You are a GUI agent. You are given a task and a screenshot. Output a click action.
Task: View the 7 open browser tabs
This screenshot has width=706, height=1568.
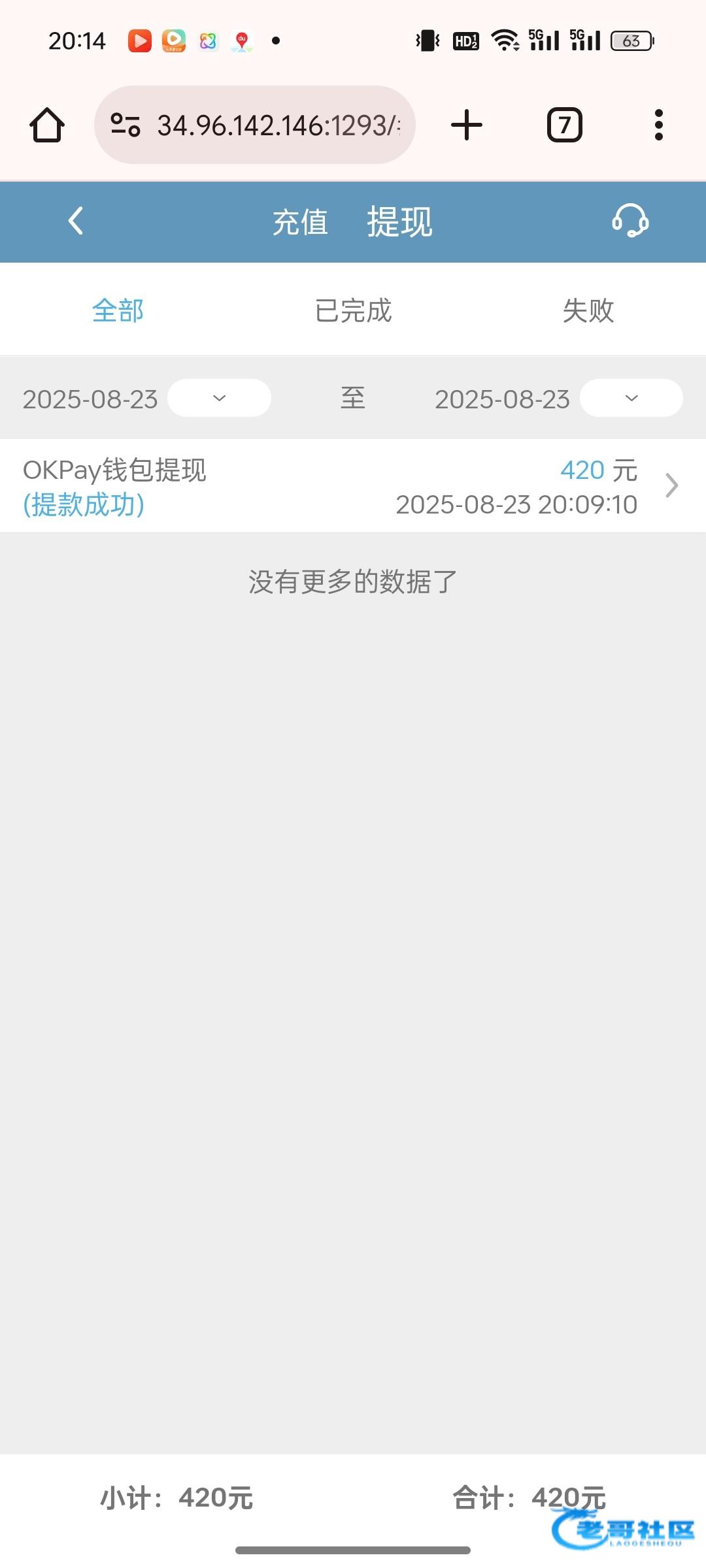(x=564, y=125)
